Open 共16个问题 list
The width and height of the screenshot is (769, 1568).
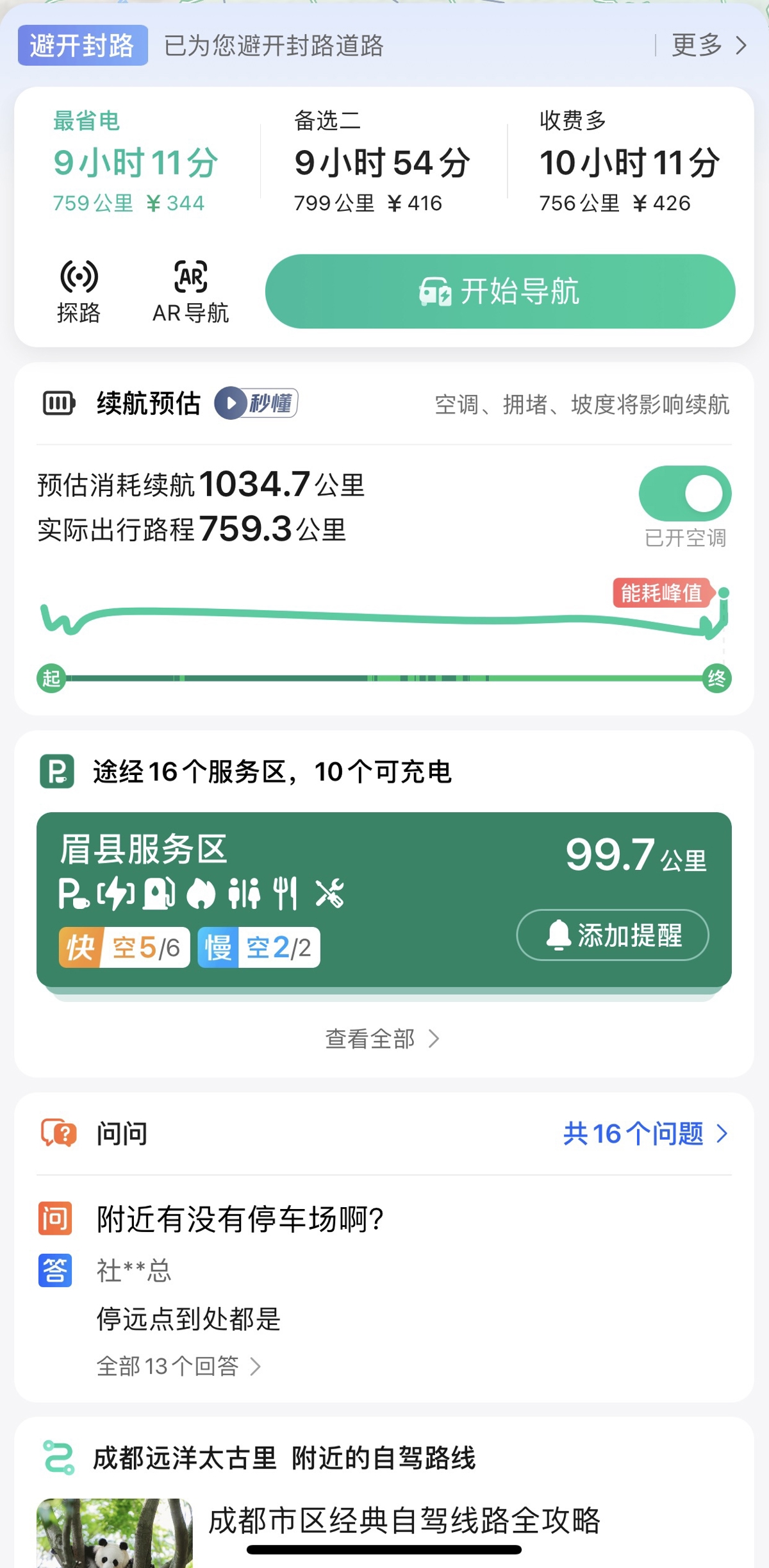coord(645,1134)
